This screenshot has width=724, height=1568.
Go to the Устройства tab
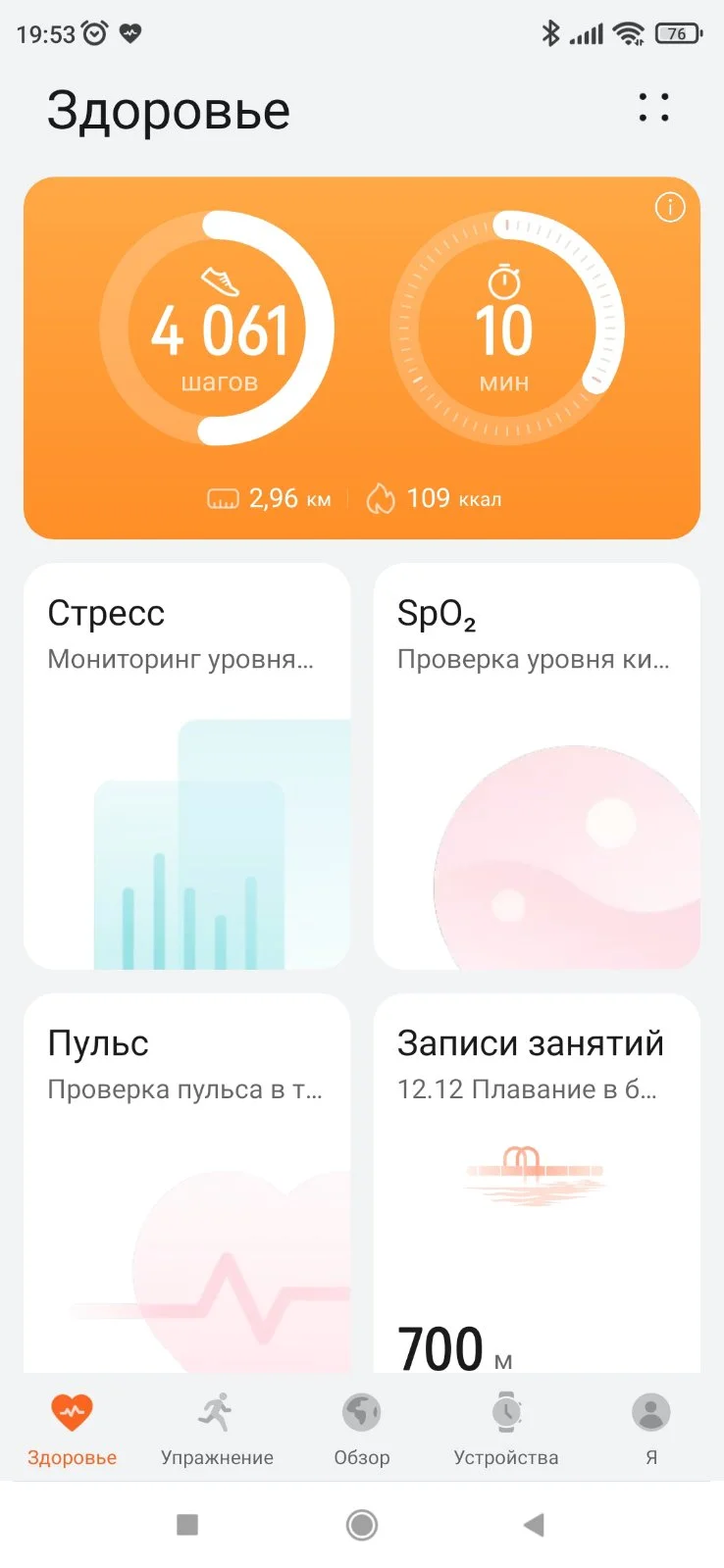coord(506,1429)
